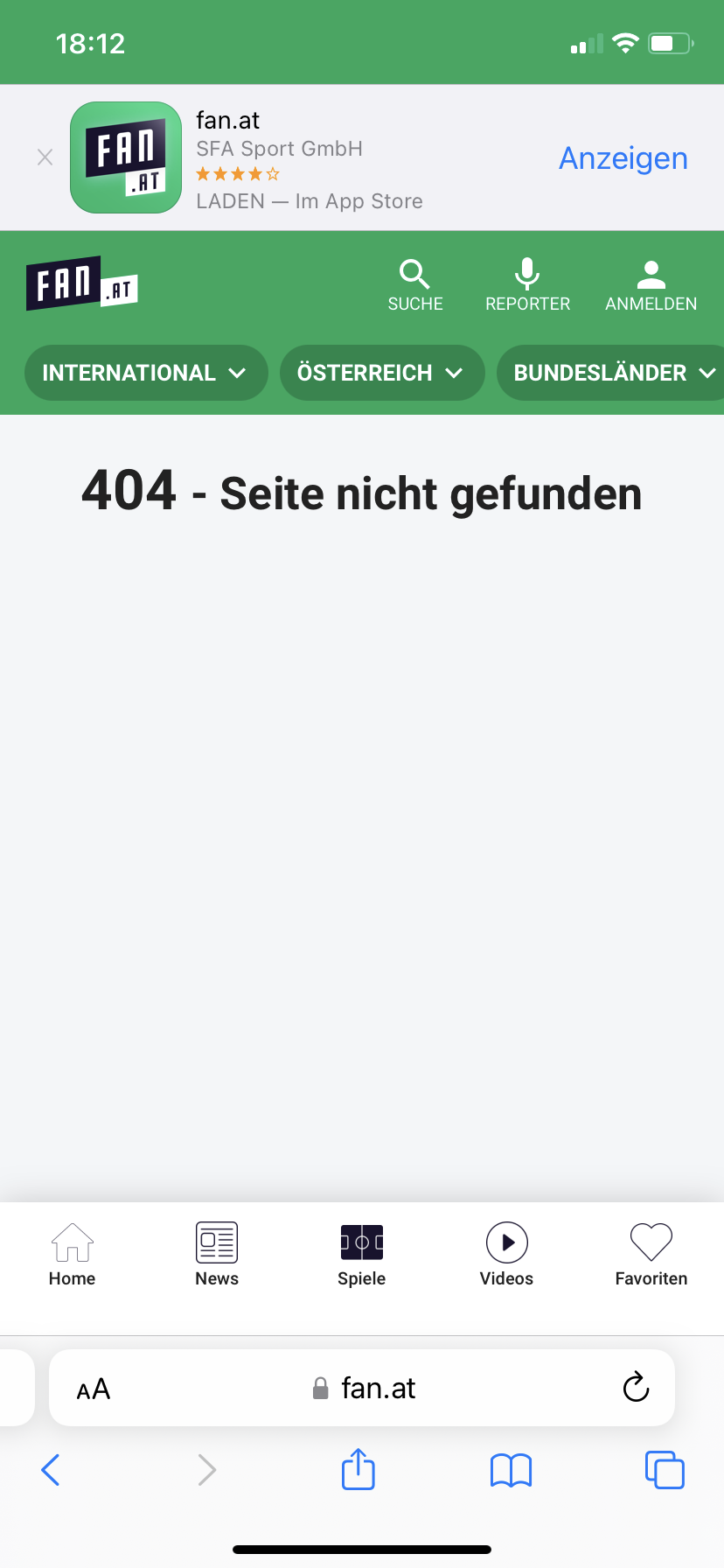Expand the Bundesländer dropdown

[x=610, y=373]
